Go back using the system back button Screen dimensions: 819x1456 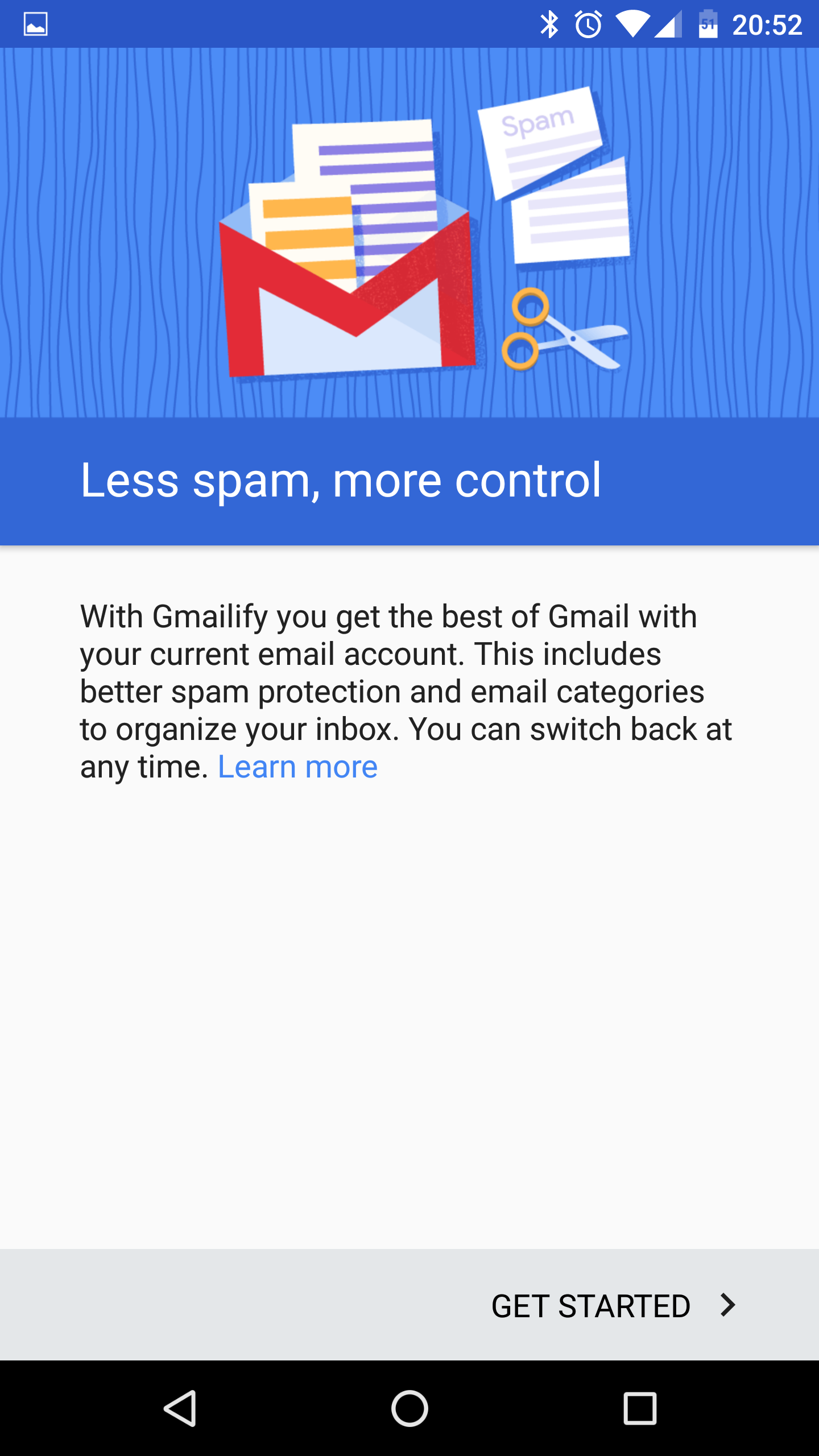(181, 1408)
